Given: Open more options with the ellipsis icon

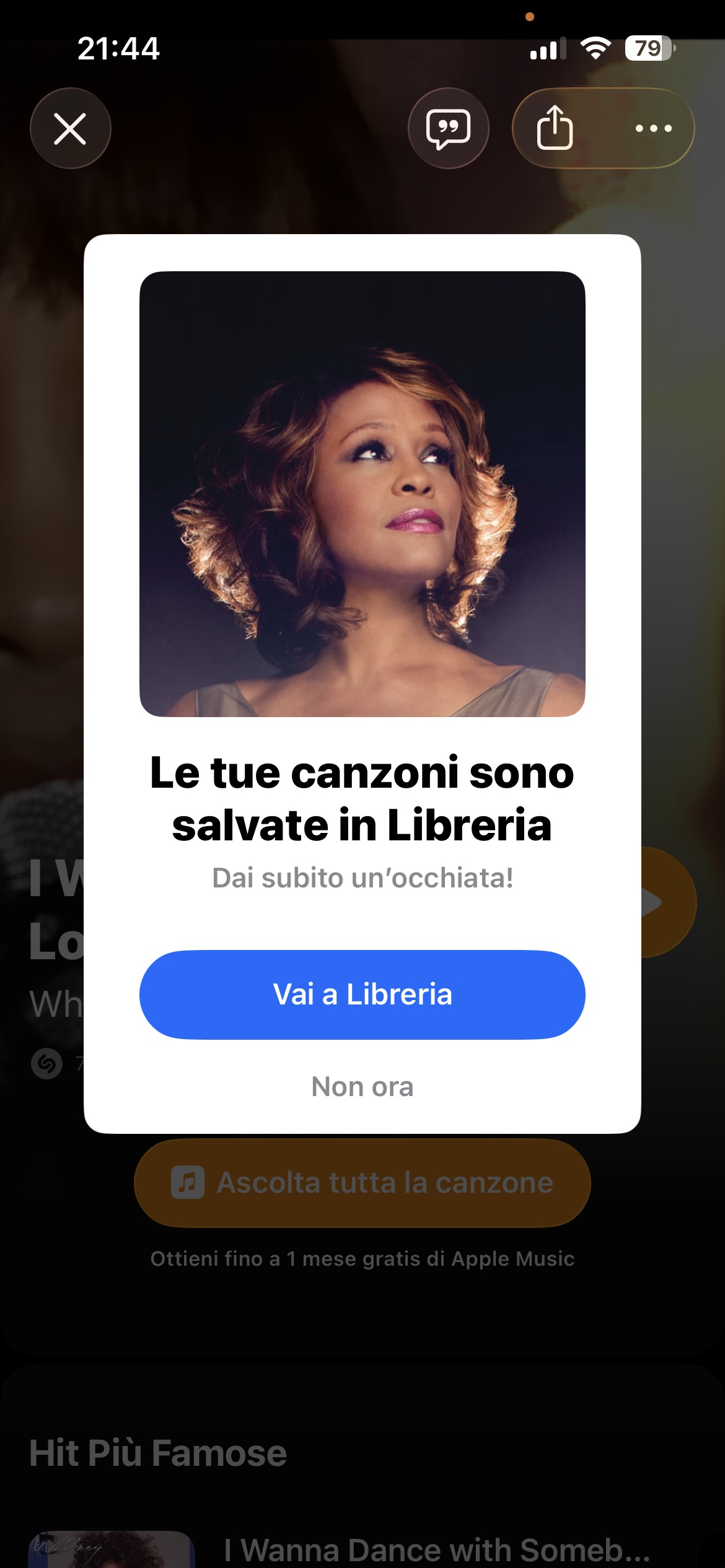Looking at the screenshot, I should (x=654, y=128).
